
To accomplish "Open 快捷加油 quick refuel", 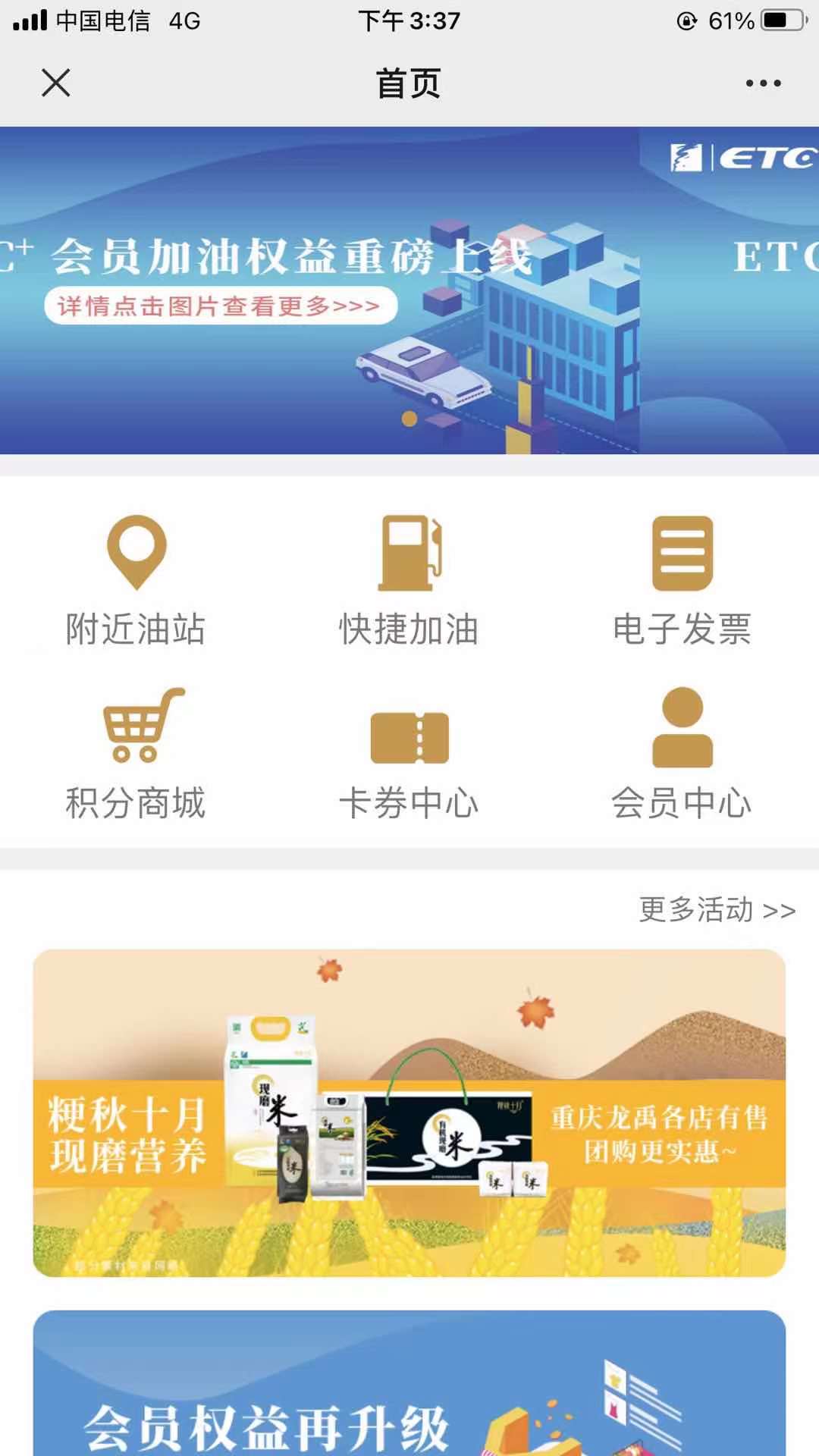I will (x=409, y=581).
